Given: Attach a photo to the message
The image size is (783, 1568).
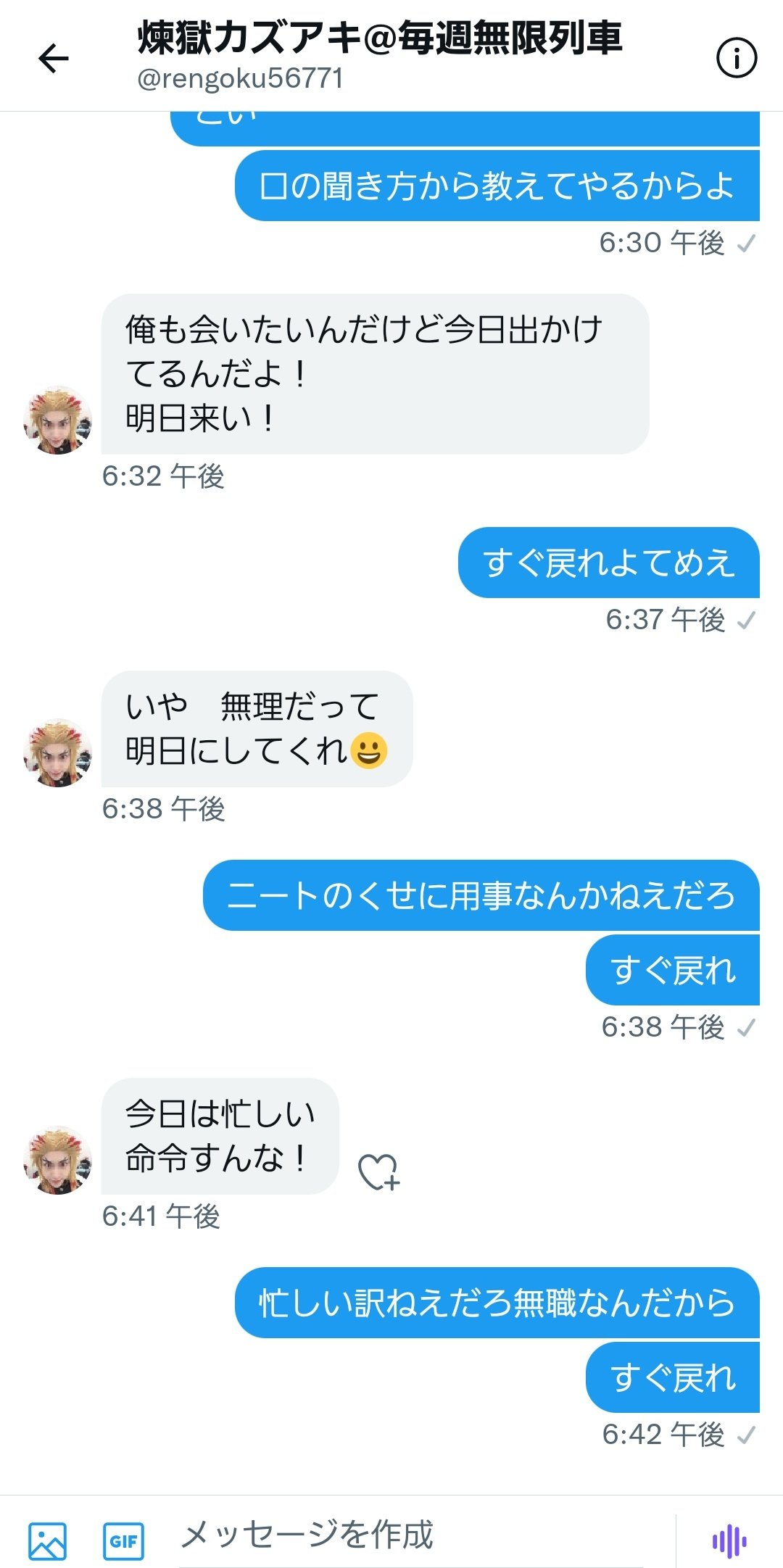Looking at the screenshot, I should coord(48,1540).
